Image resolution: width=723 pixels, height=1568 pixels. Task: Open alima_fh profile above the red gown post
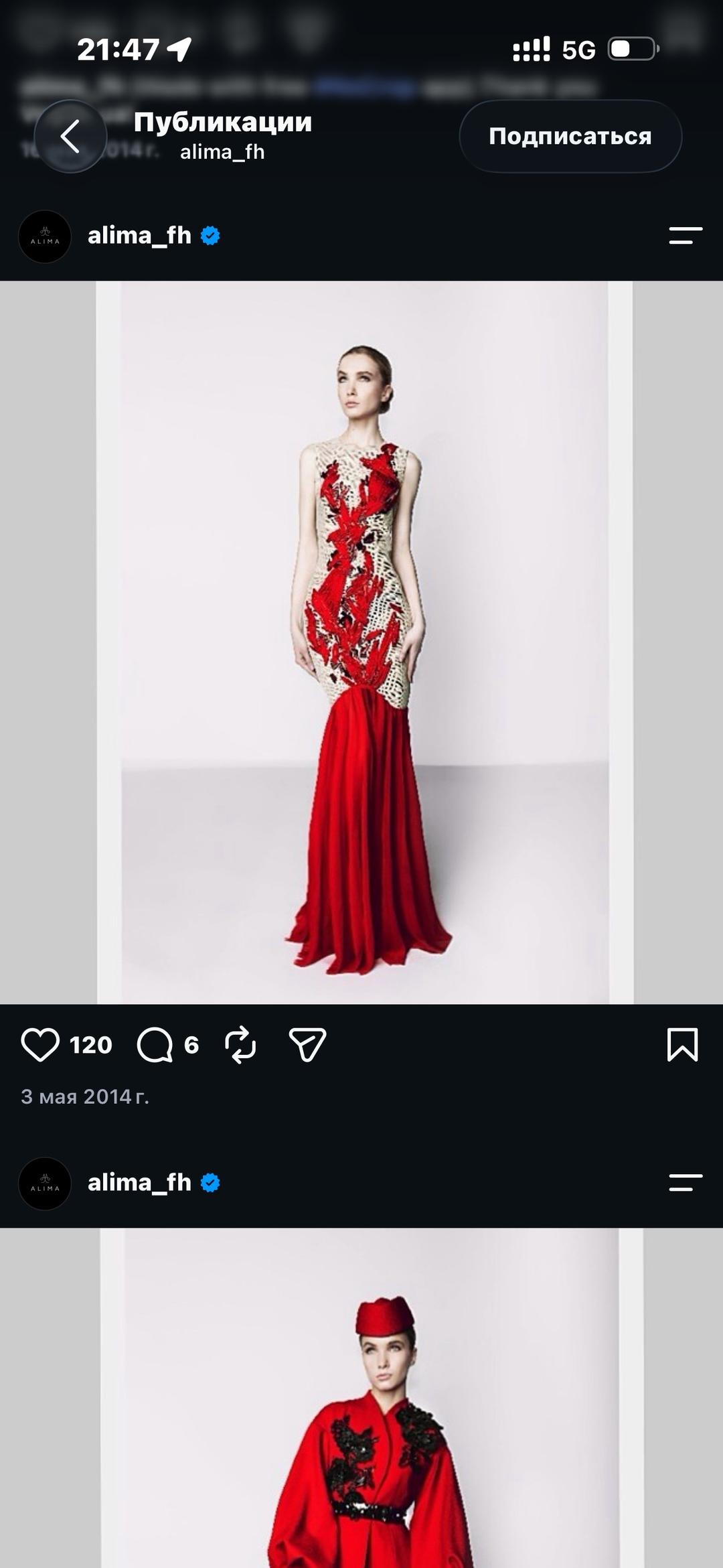click(139, 236)
